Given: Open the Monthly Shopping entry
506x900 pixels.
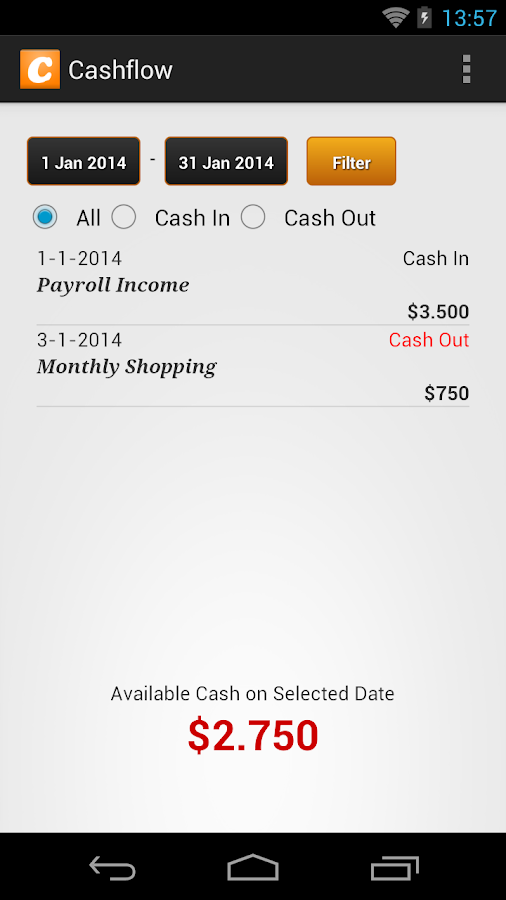Looking at the screenshot, I should click(253, 366).
